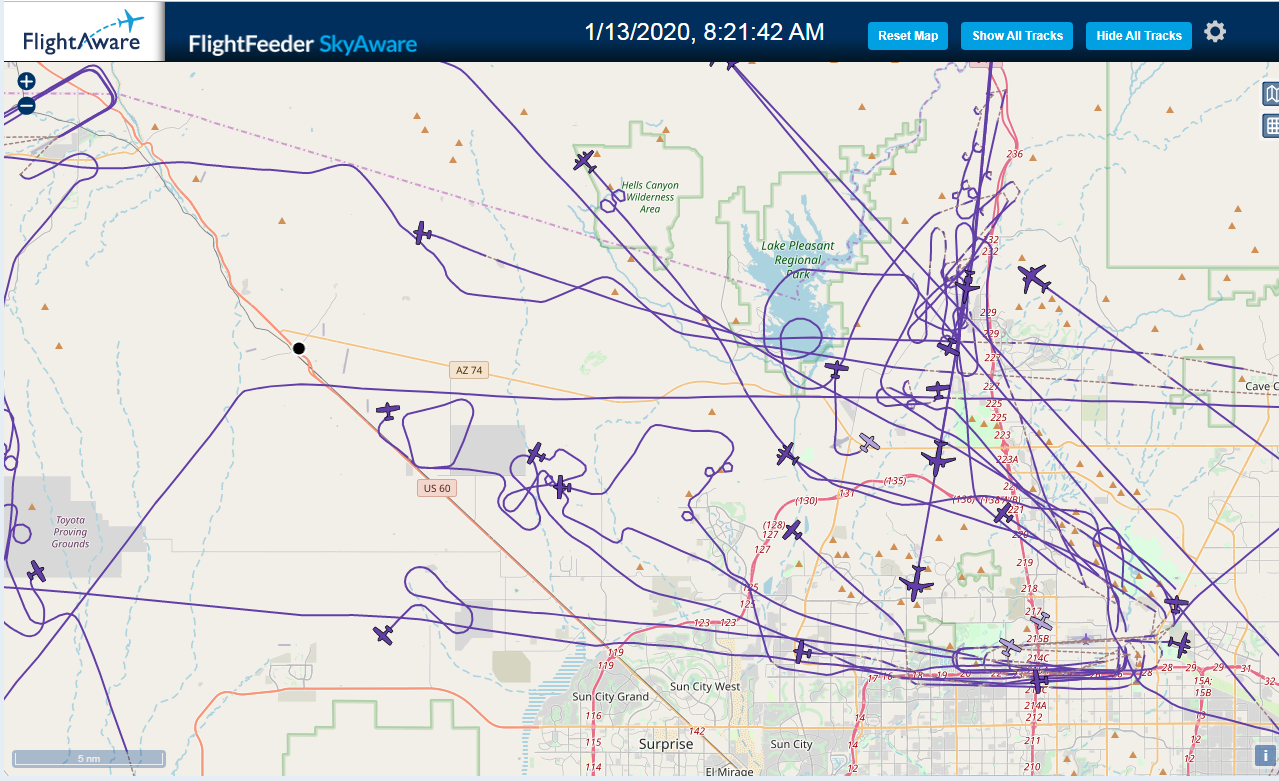Zoom out of the map
Image resolution: width=1279 pixels, height=781 pixels.
(27, 105)
